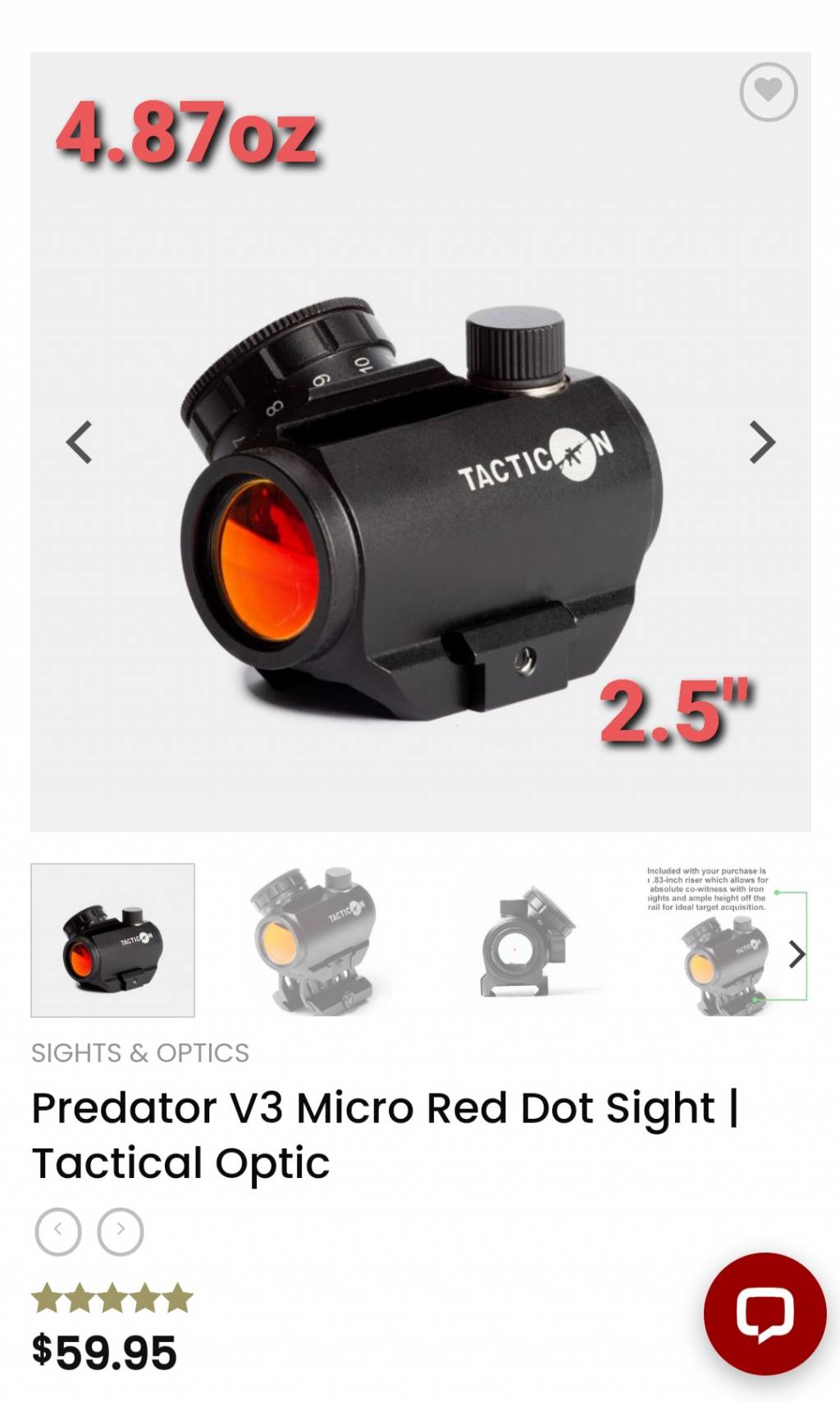Show next product image with right arrow
Viewport: 840px width, 1402px height.
(x=762, y=443)
